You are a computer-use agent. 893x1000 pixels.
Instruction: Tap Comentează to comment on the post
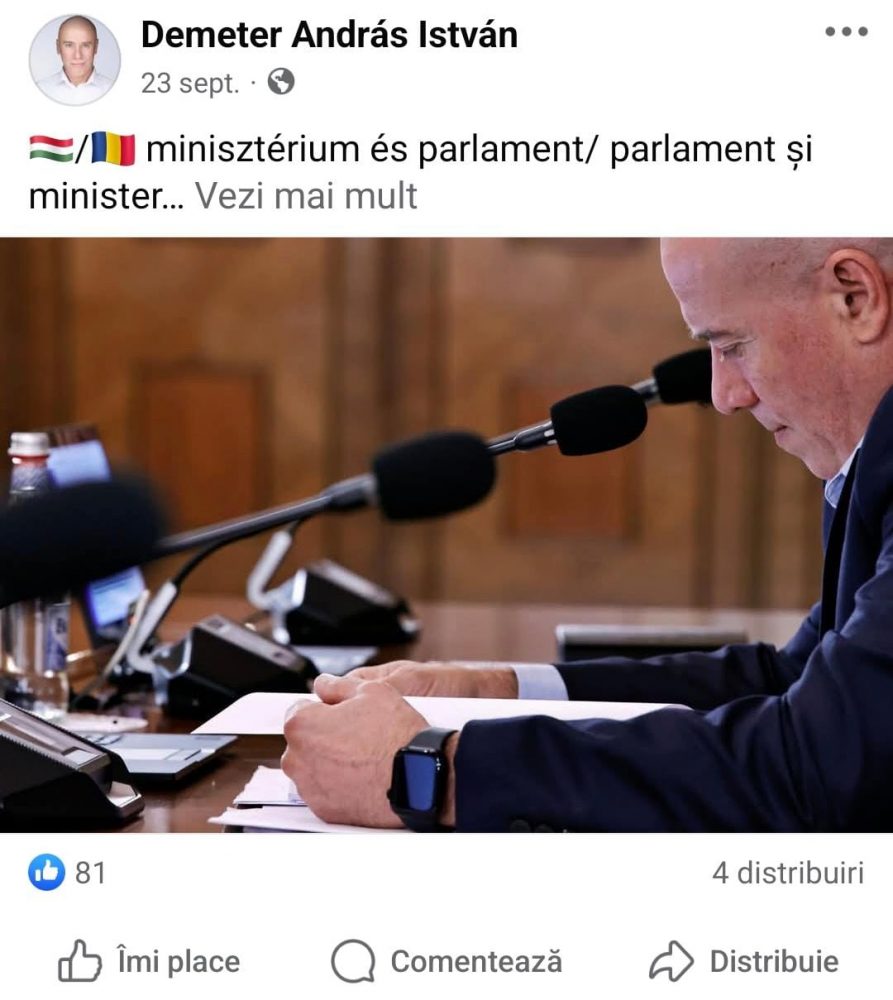point(447,962)
